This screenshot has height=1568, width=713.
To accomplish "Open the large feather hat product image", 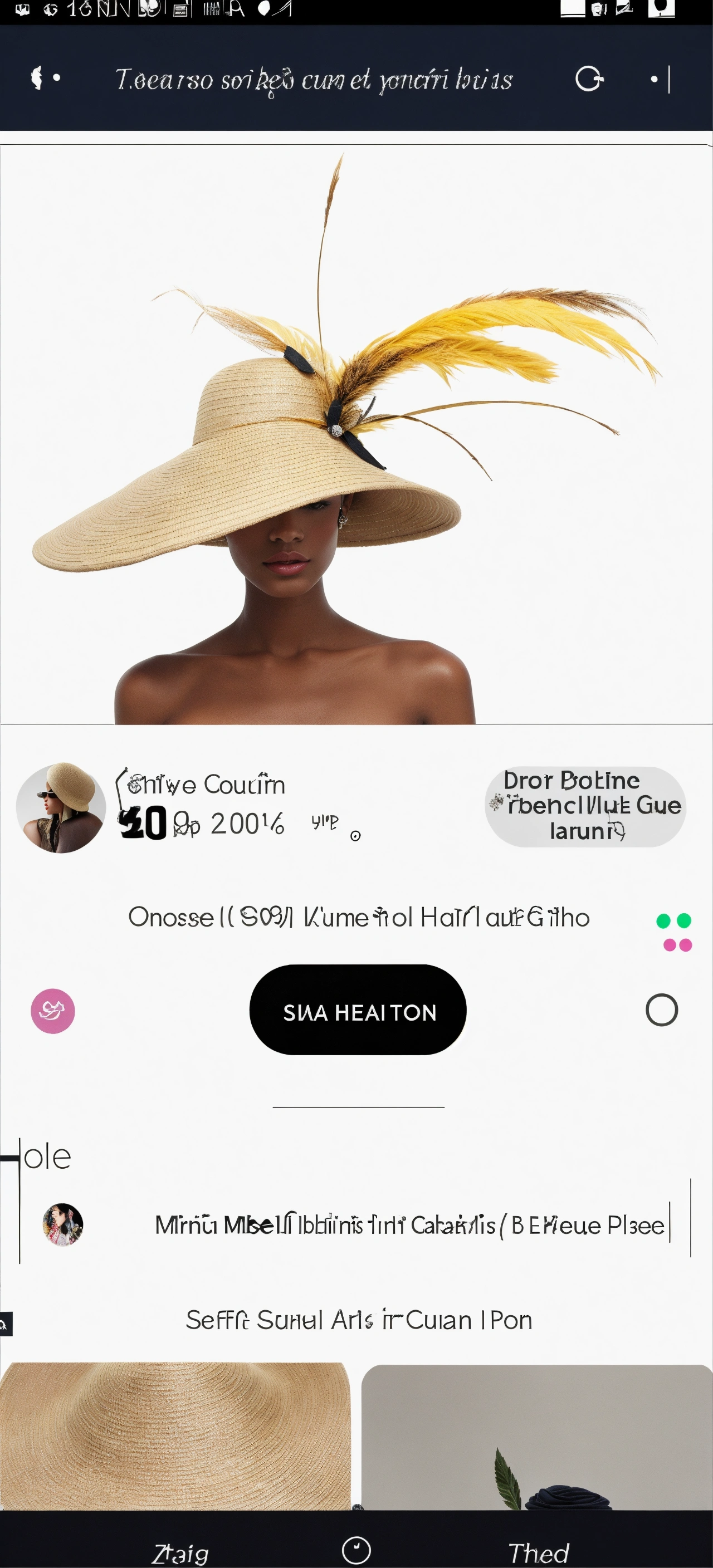I will click(356, 434).
